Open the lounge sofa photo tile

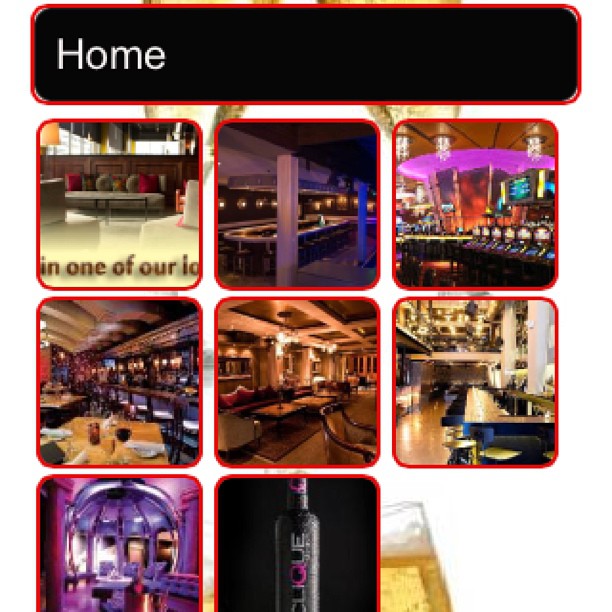tap(119, 204)
